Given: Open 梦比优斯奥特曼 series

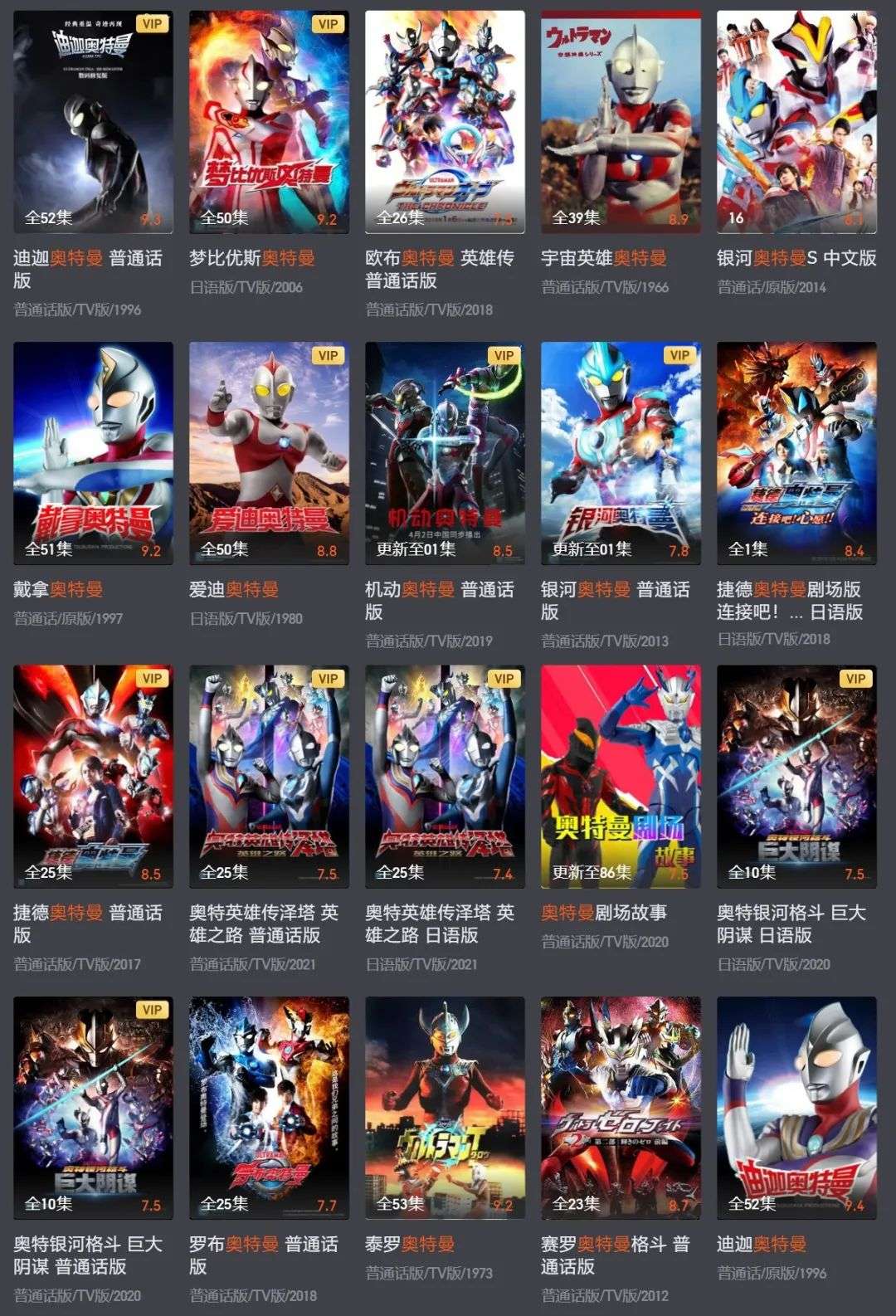Looking at the screenshot, I should click(269, 122).
